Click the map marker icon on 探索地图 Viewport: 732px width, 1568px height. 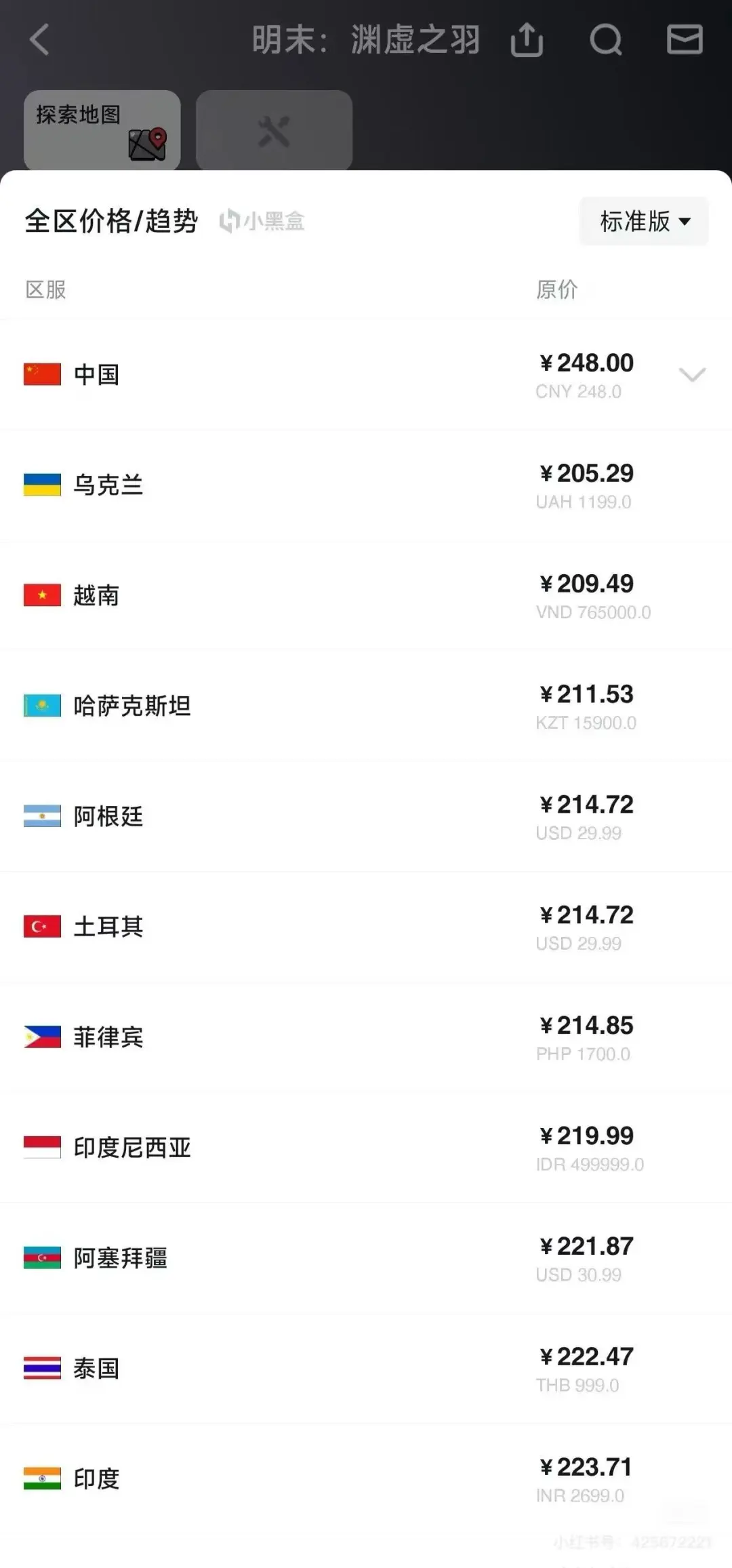pyautogui.click(x=150, y=139)
